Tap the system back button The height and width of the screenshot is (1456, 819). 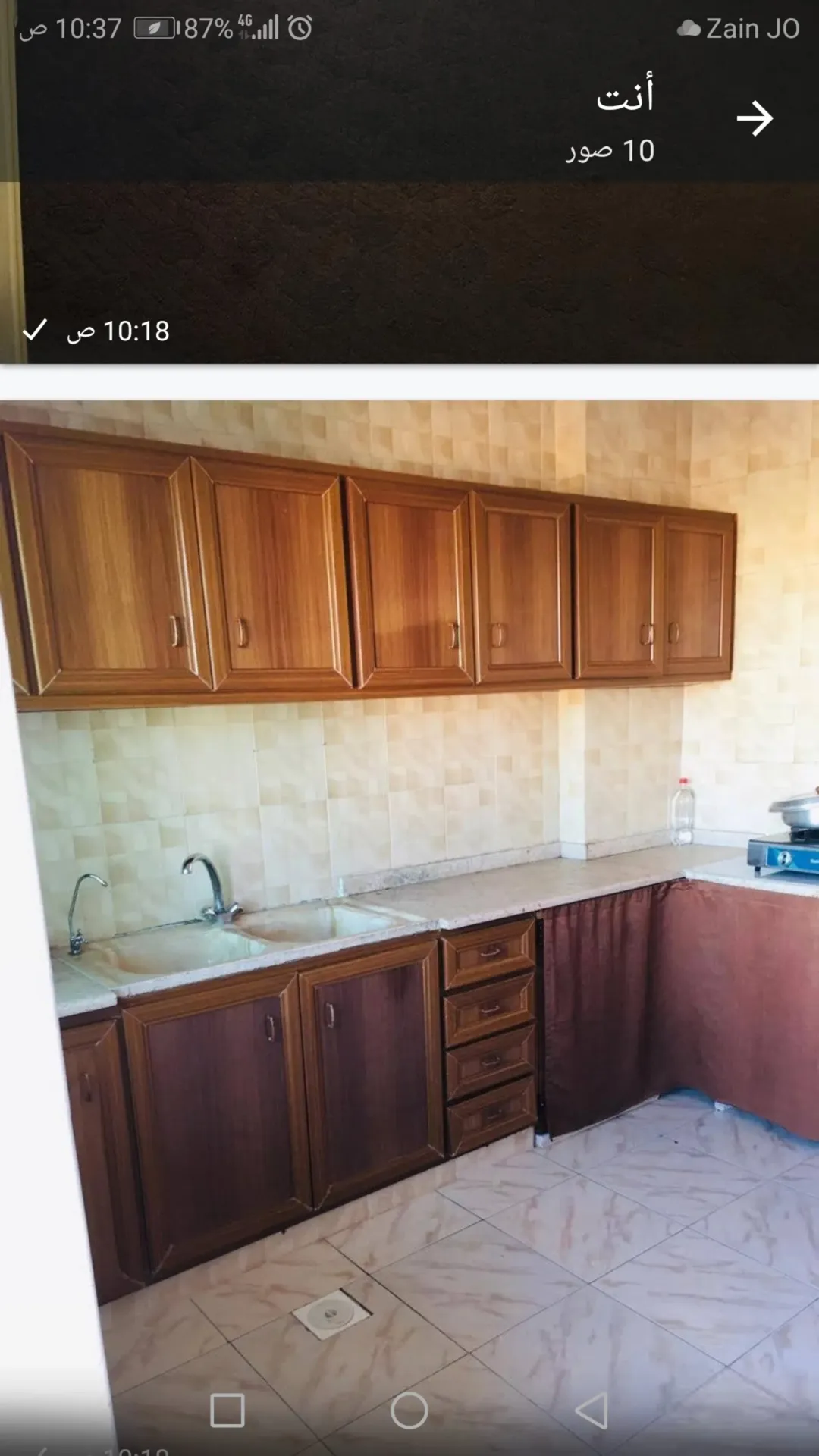tap(591, 1411)
